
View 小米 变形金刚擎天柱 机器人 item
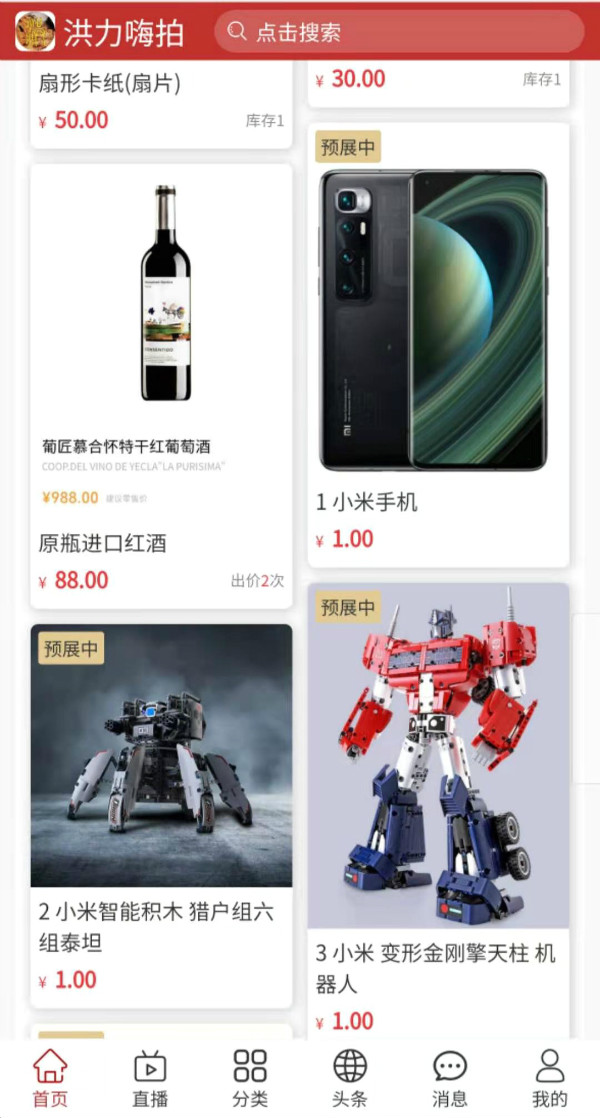click(438, 810)
